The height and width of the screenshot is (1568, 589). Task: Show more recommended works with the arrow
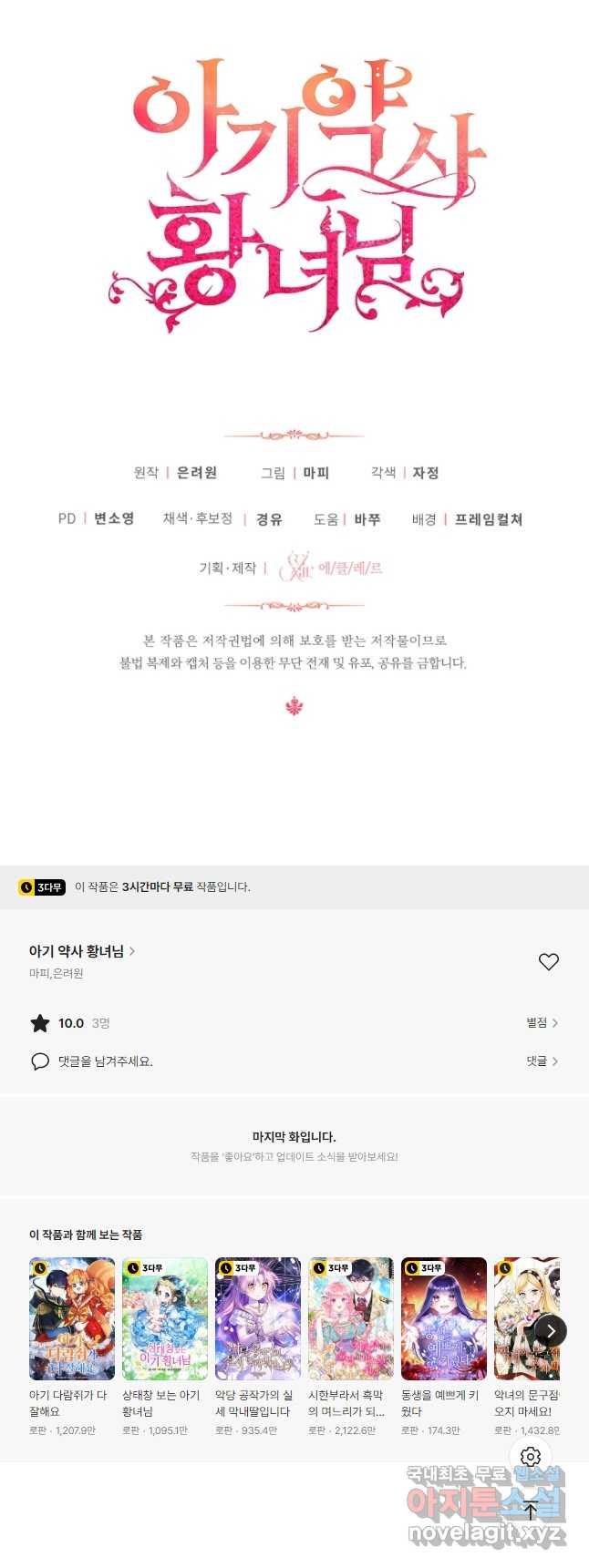coord(551,1330)
